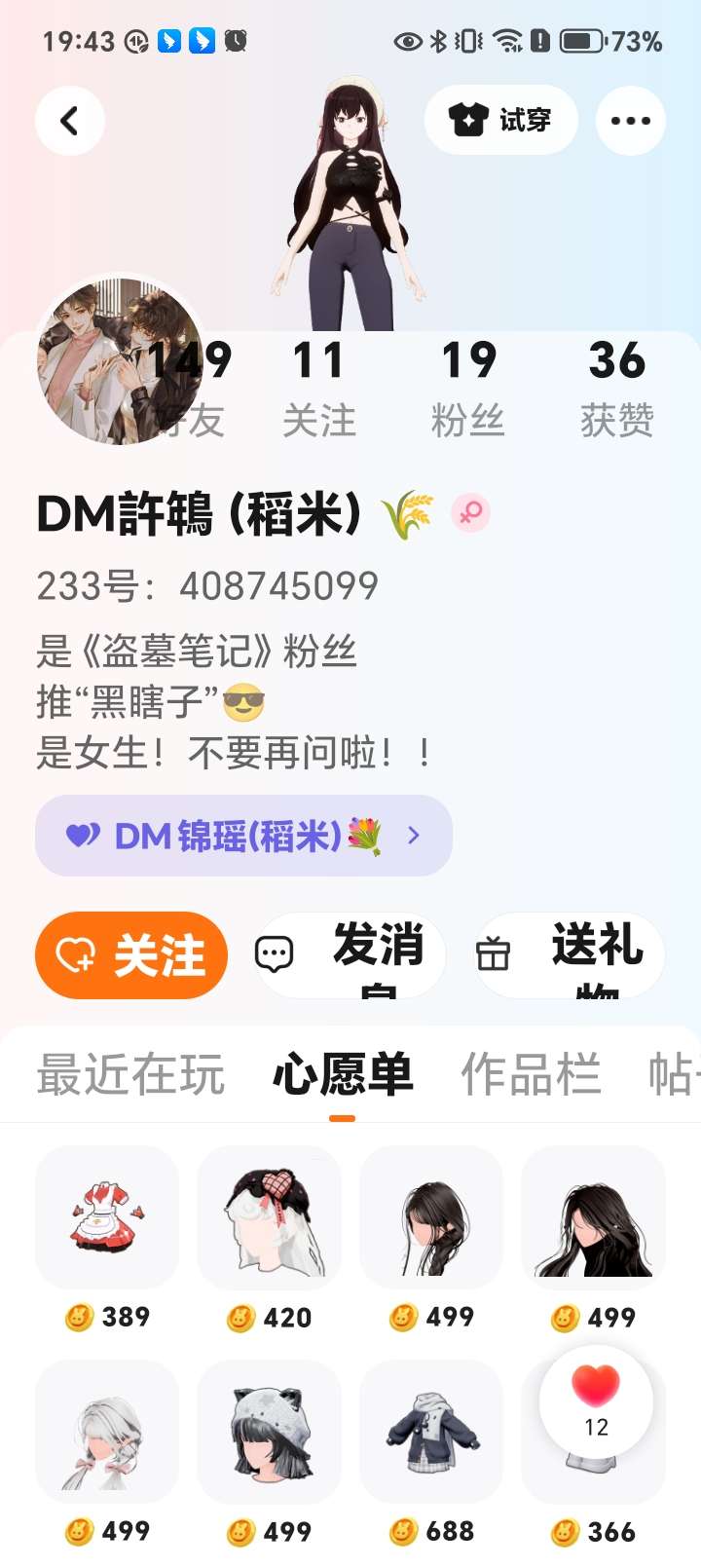Go back using the top arrow

pyautogui.click(x=69, y=121)
